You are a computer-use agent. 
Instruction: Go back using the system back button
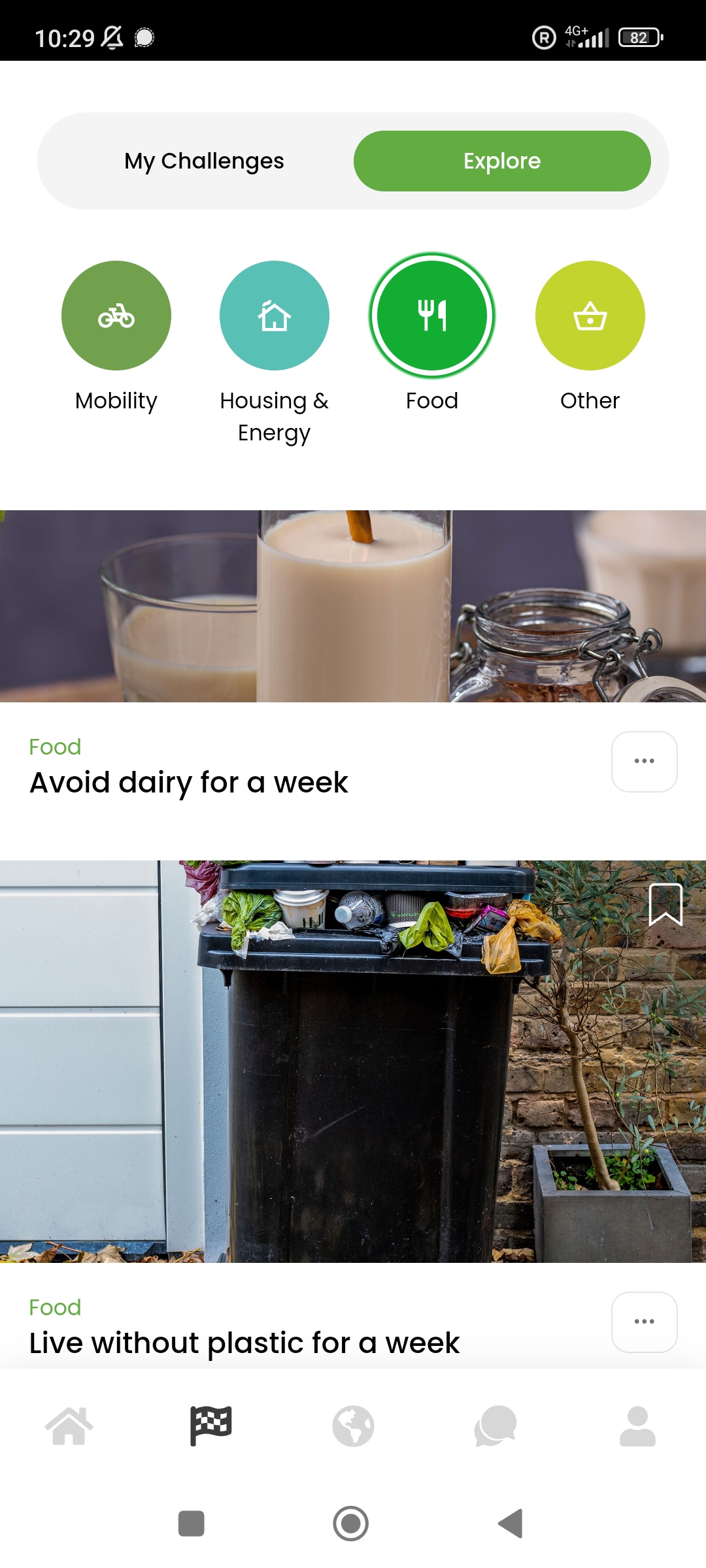(511, 1524)
